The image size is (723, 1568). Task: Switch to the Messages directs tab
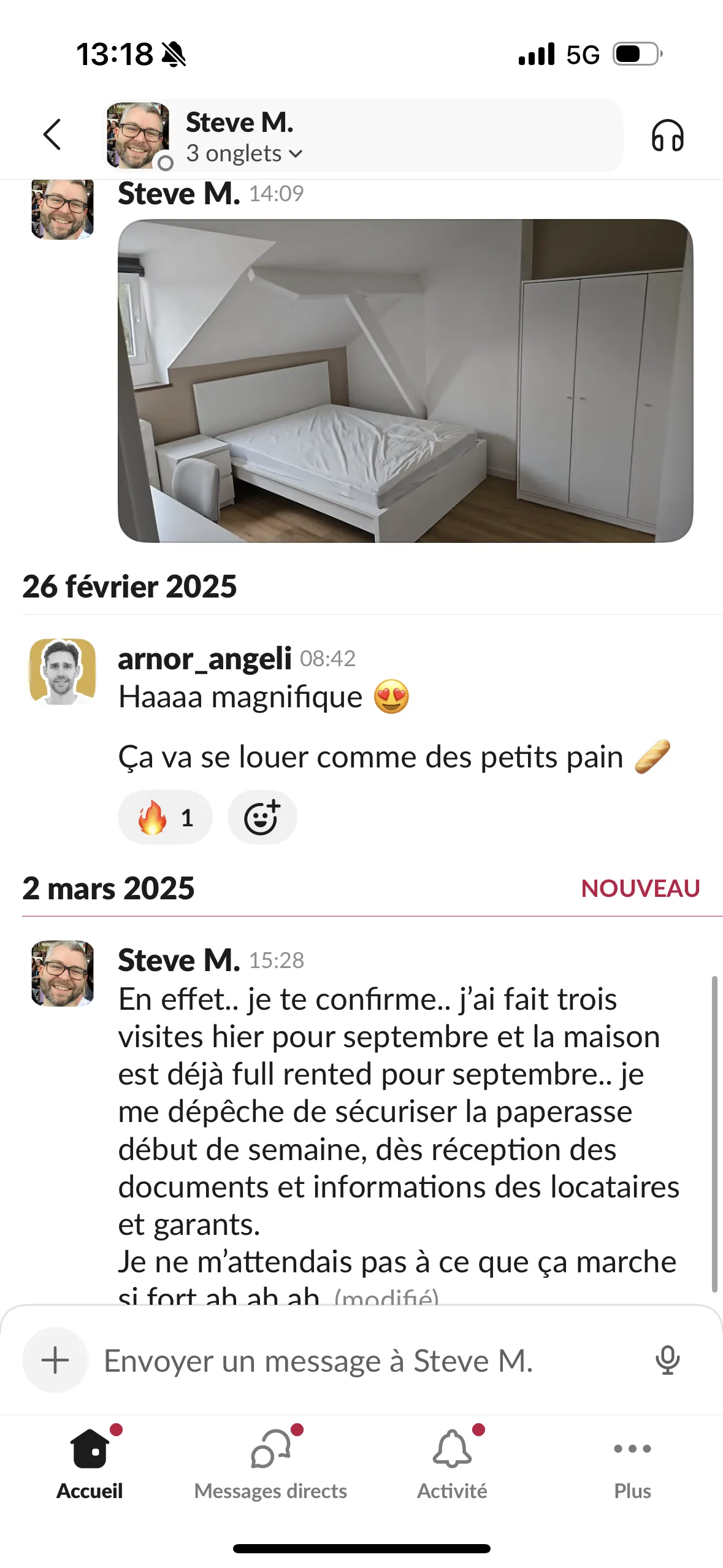(x=270, y=1464)
